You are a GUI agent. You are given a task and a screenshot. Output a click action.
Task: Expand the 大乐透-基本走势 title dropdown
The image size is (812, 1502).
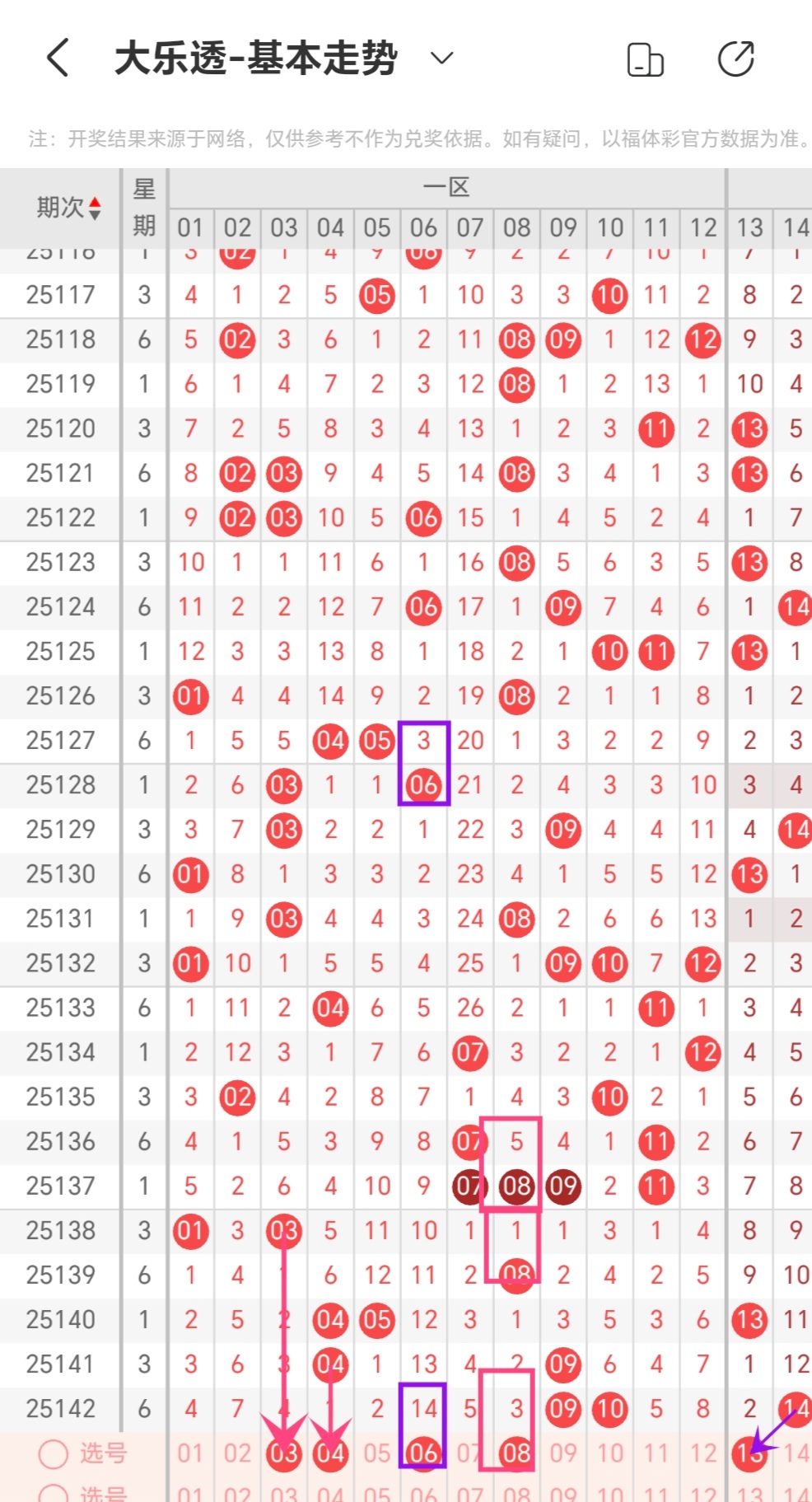click(x=441, y=58)
